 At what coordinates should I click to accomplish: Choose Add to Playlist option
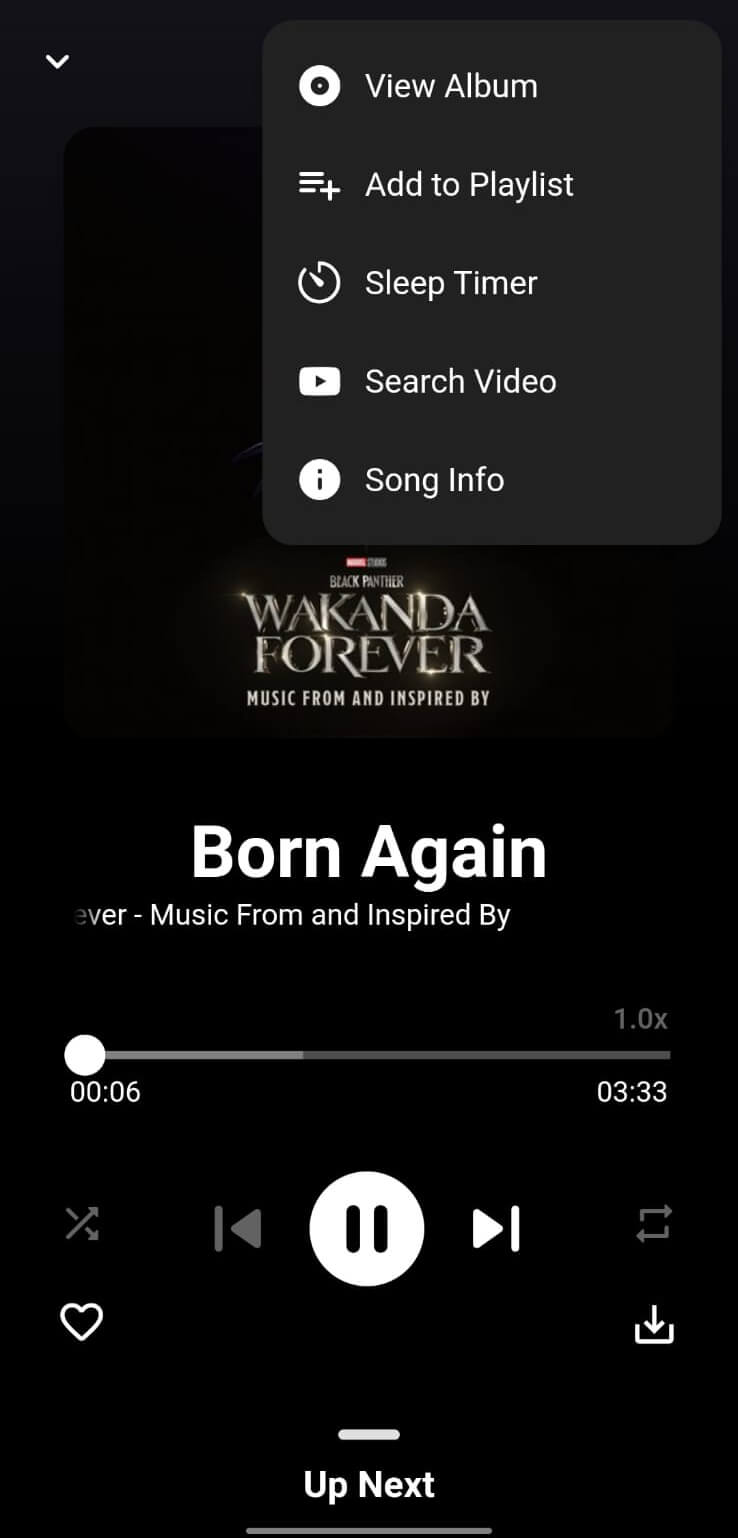pyautogui.click(x=468, y=185)
